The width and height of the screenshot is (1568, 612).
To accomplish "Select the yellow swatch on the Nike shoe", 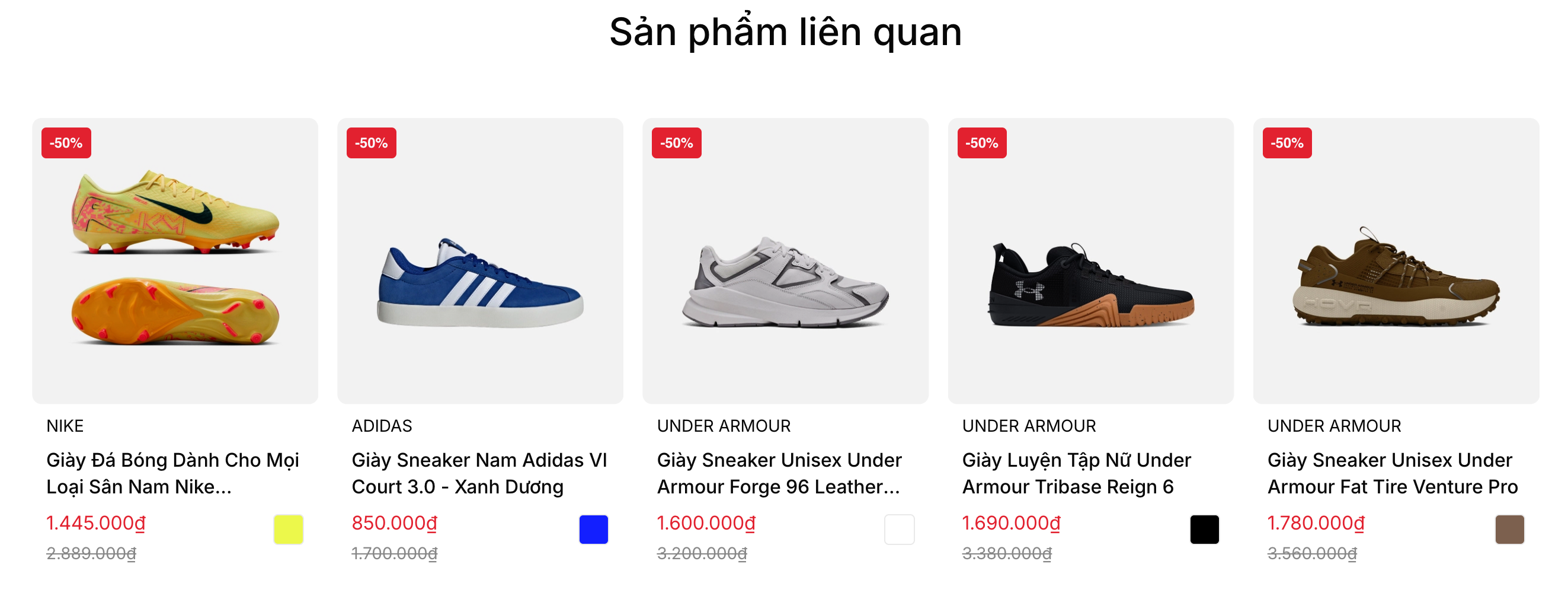I will [x=288, y=529].
